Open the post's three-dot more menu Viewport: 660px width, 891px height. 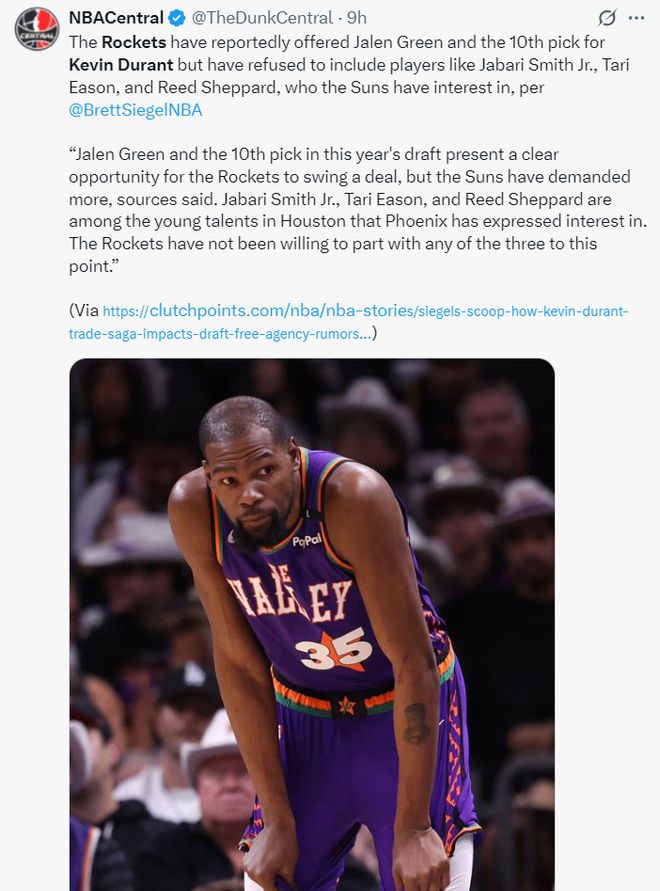pos(636,18)
